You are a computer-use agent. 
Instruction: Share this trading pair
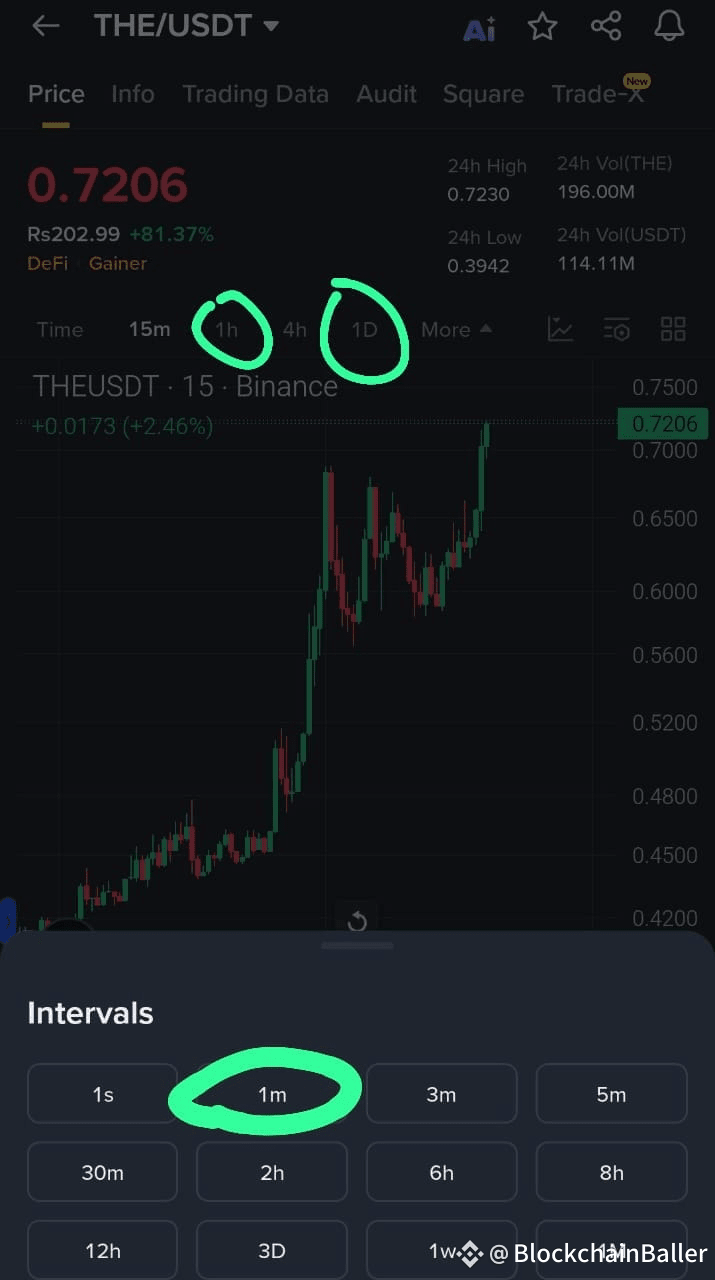coord(606,27)
